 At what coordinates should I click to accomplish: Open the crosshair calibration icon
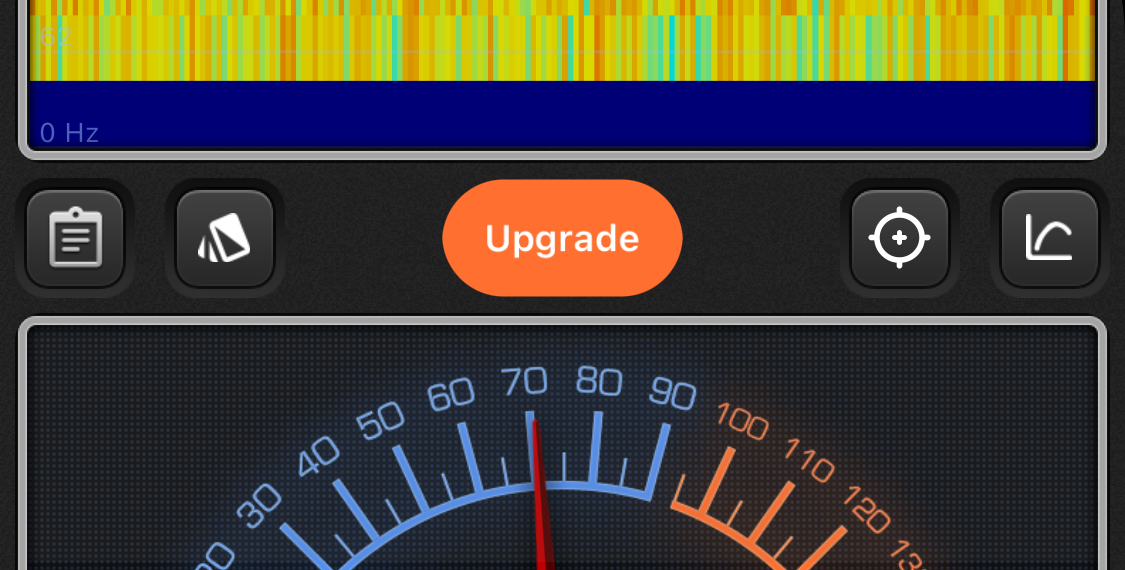click(899, 238)
